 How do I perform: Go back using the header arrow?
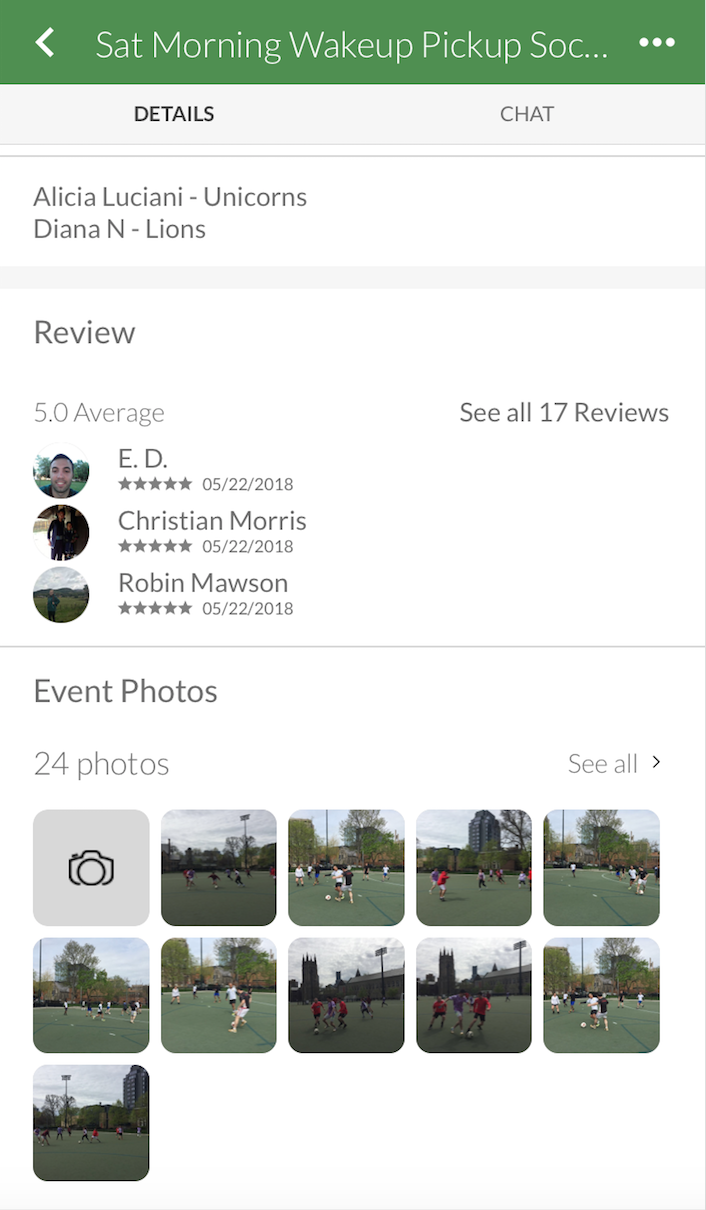[45, 43]
